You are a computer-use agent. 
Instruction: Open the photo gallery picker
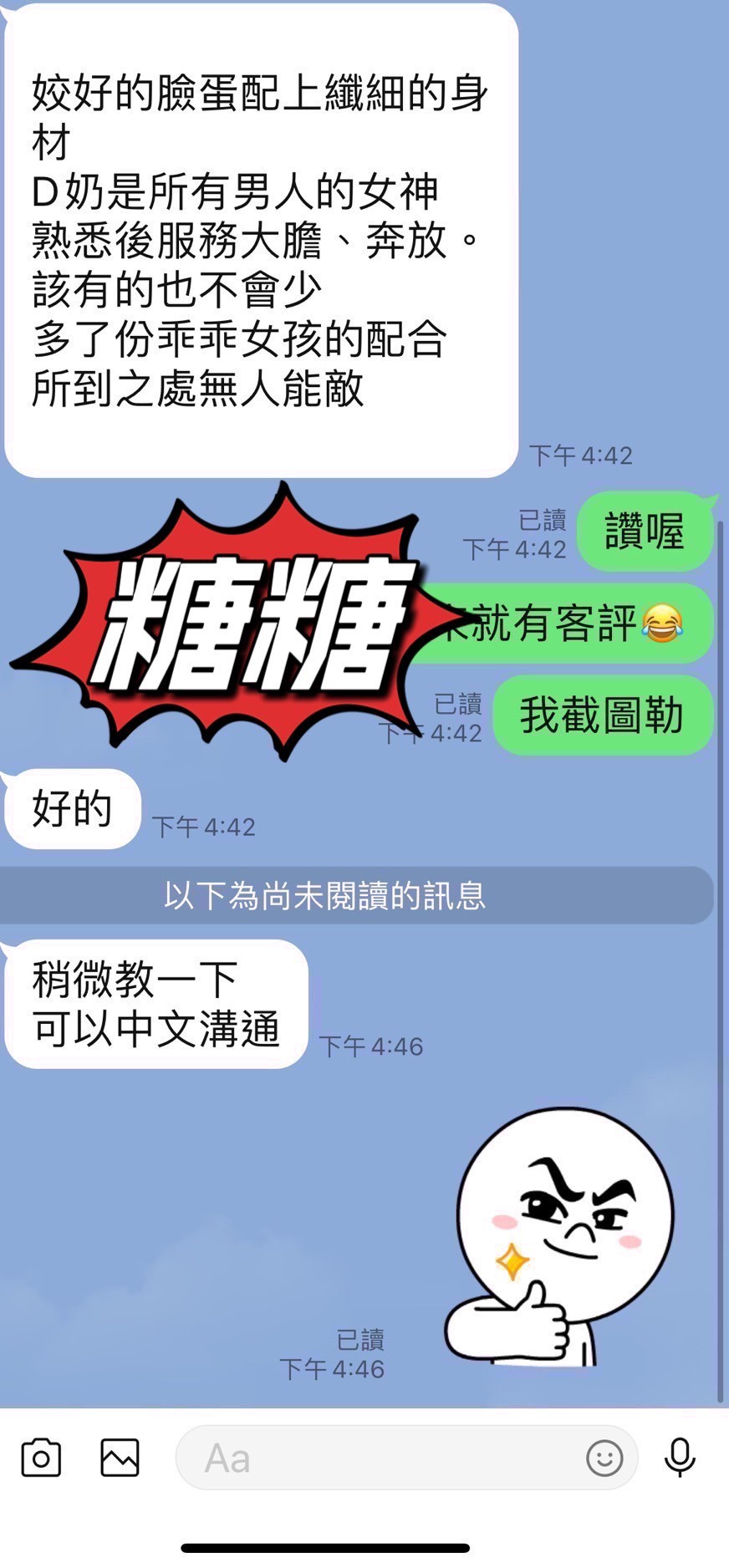(120, 1459)
